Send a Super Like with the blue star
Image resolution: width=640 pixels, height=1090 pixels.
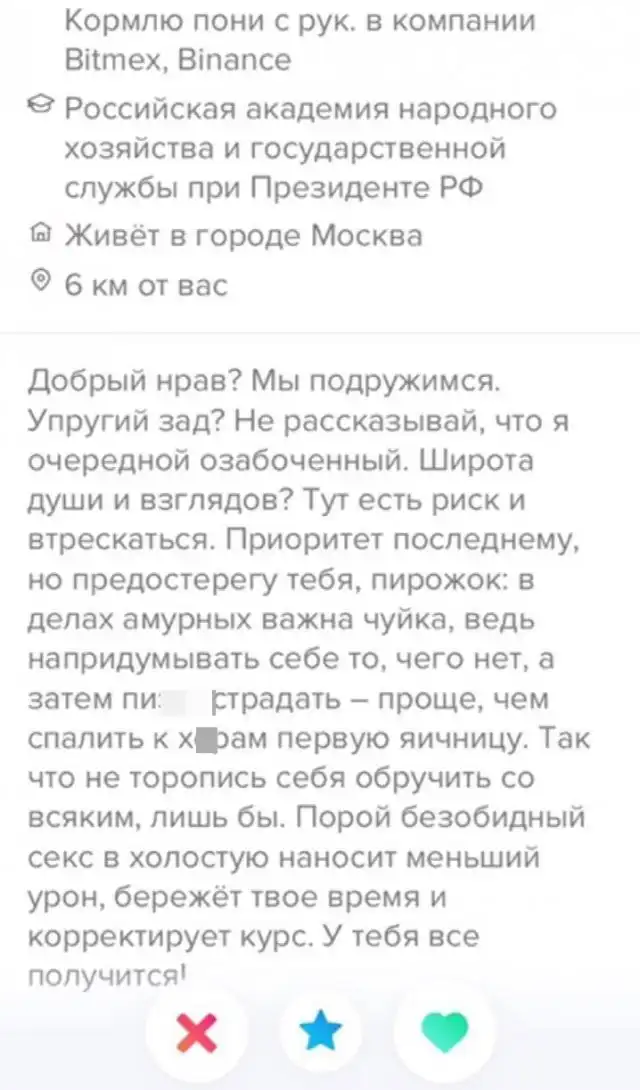pos(320,1033)
